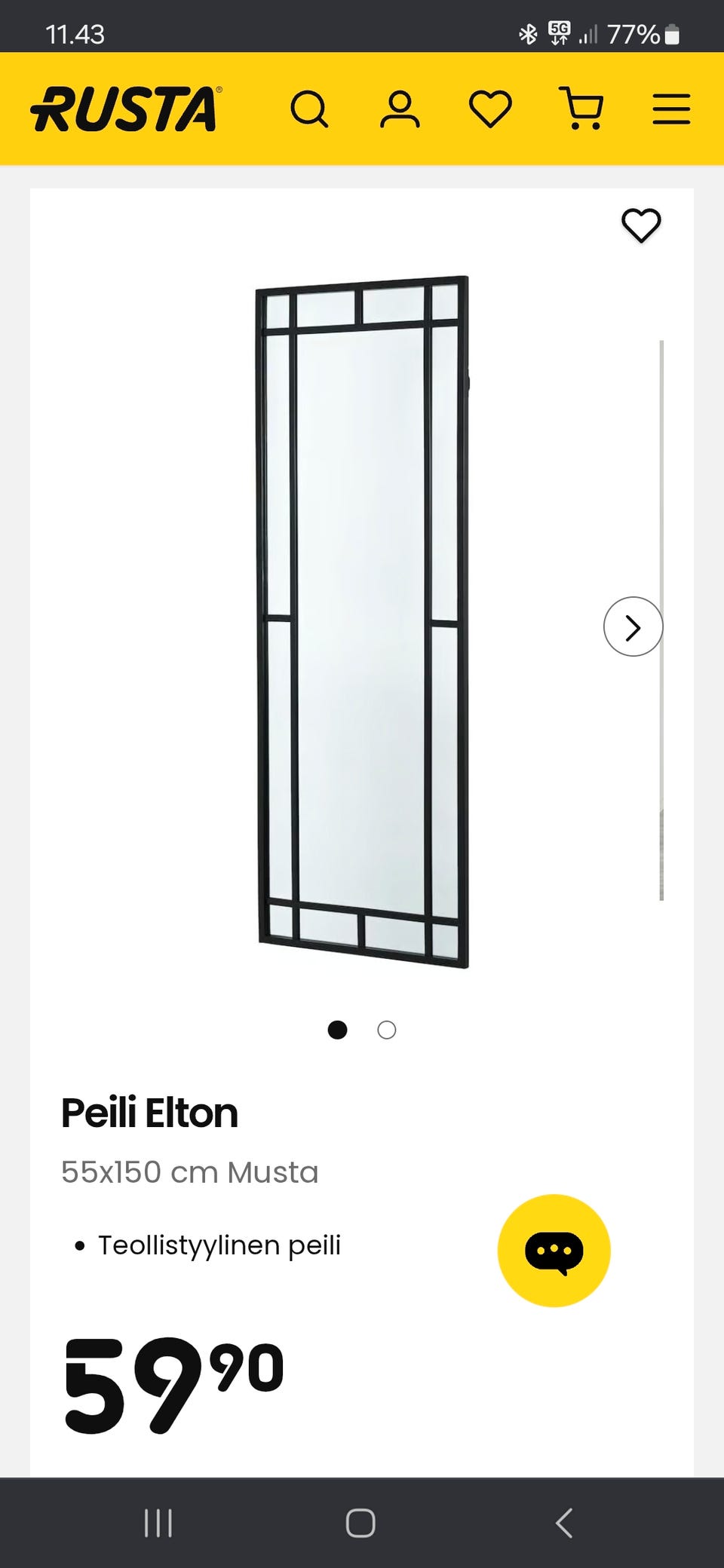Image resolution: width=724 pixels, height=1568 pixels.
Task: Tap the Peili Elton mirror image
Action: point(362,622)
